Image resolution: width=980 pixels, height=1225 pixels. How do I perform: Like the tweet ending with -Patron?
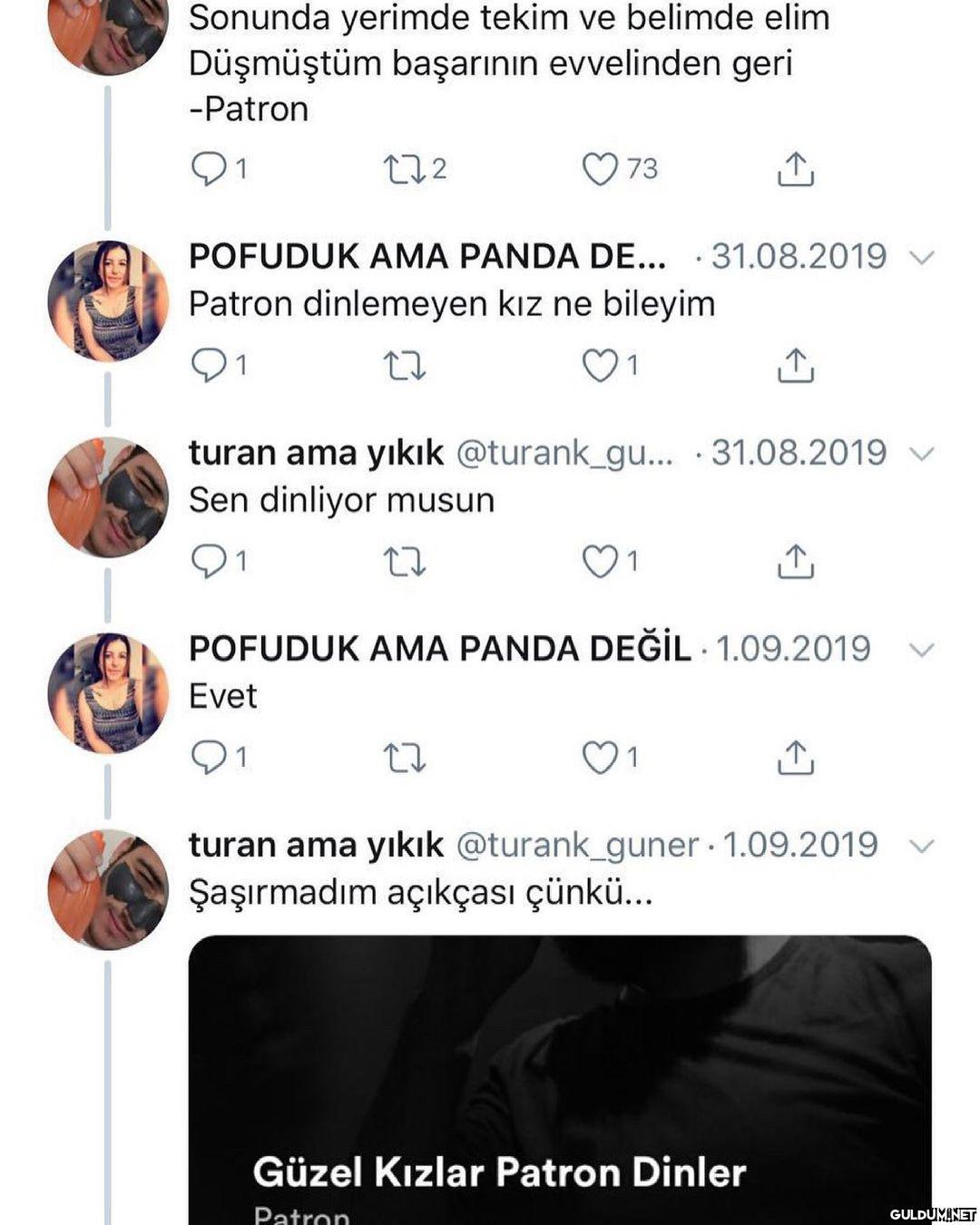(600, 170)
